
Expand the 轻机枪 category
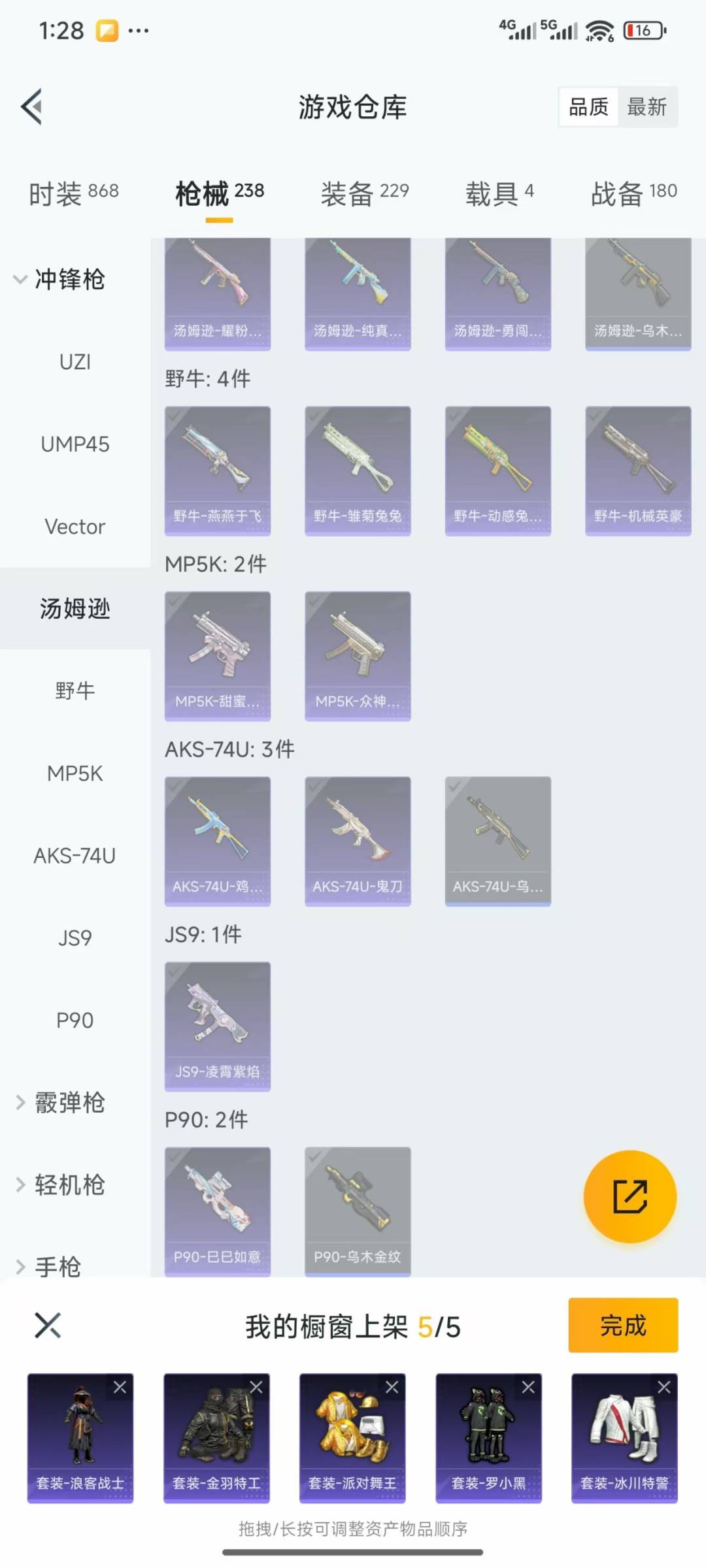[59, 1184]
